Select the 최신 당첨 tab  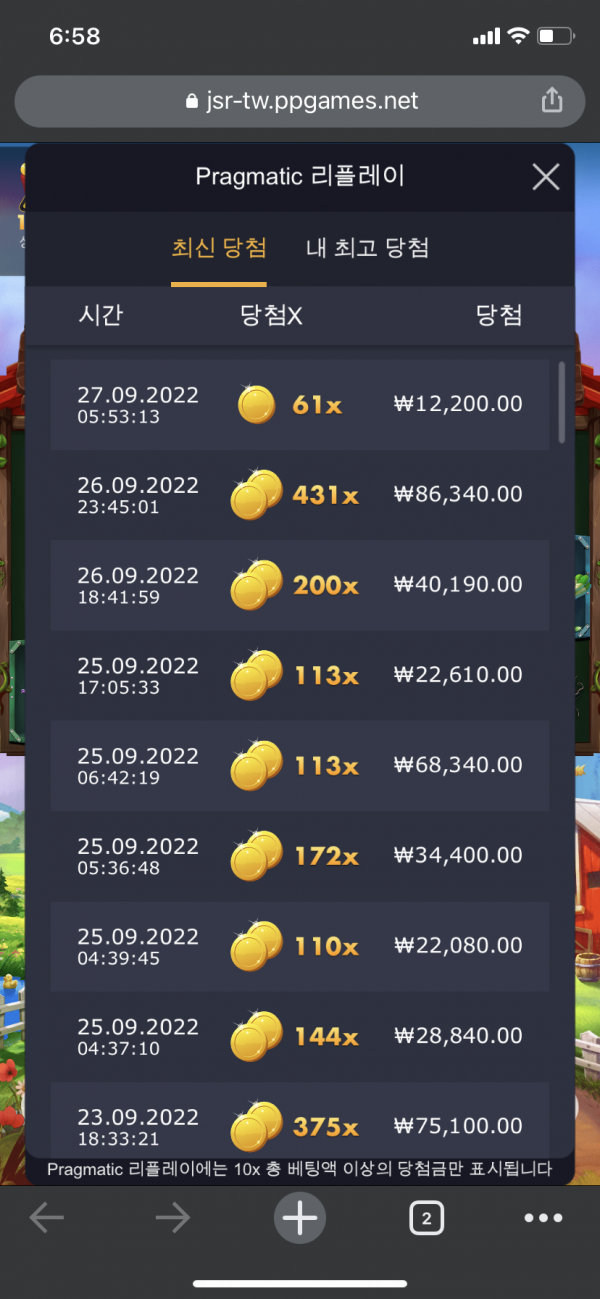219,248
